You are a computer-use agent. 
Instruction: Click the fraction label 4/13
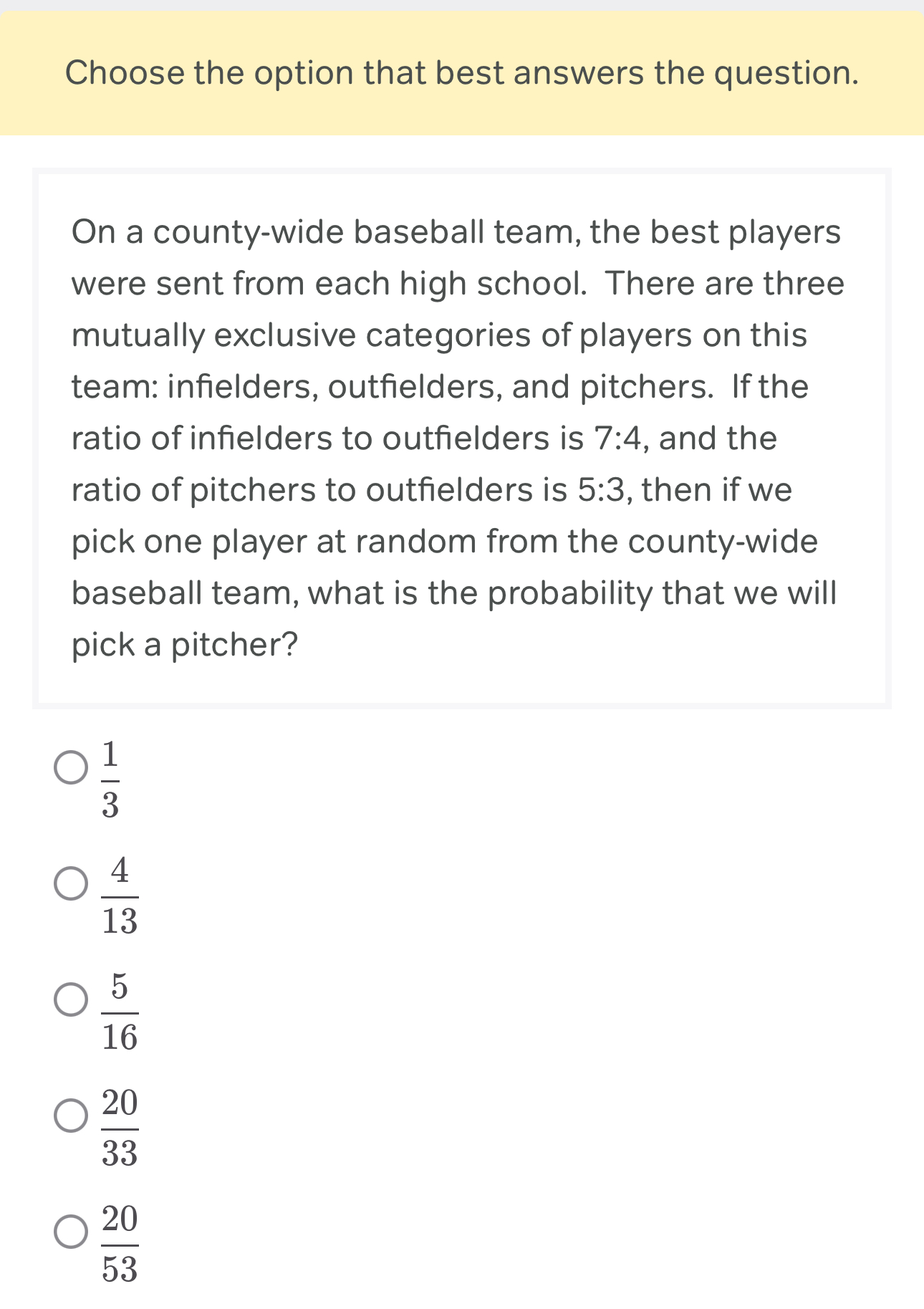tap(120, 896)
